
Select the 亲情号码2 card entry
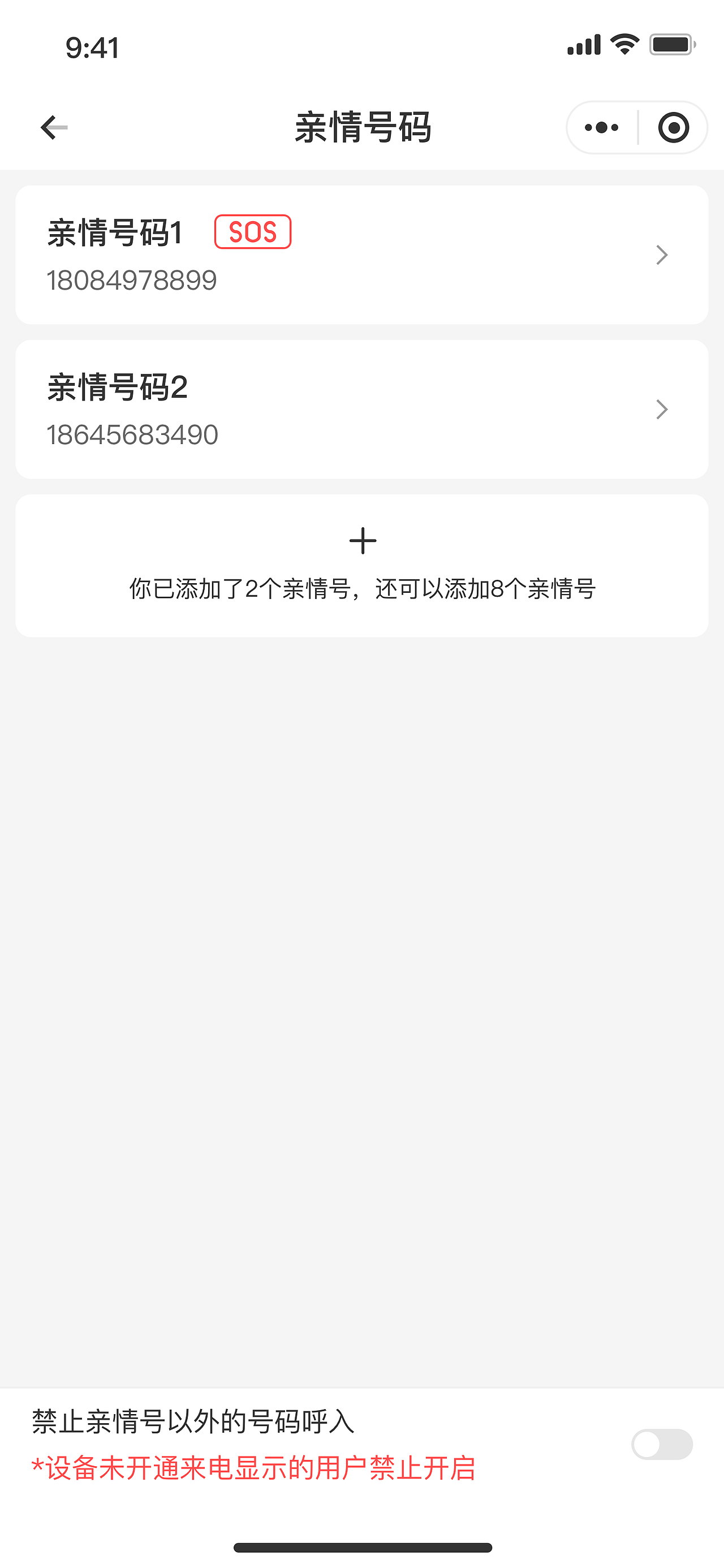coord(361,410)
